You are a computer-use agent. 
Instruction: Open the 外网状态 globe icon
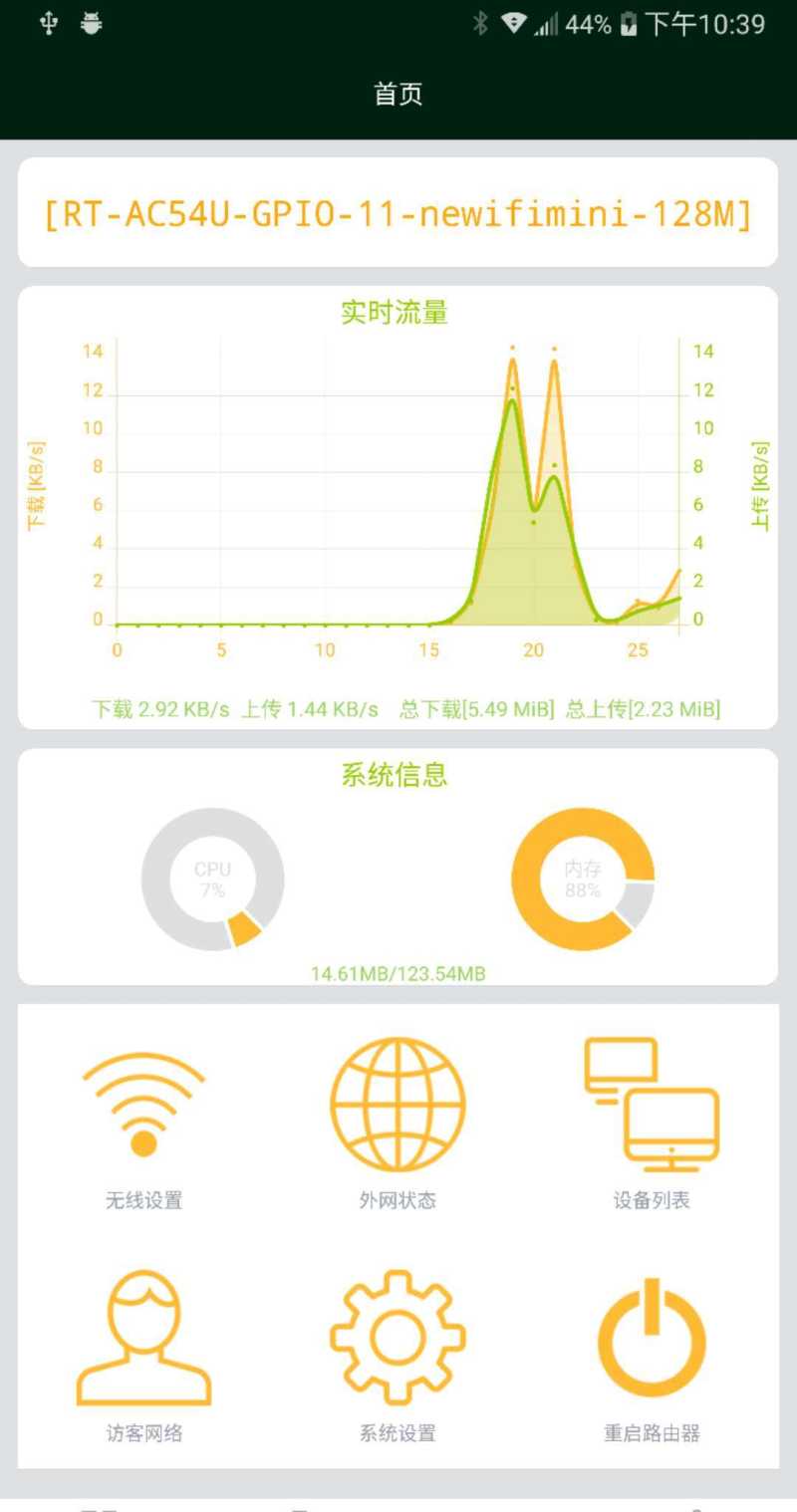[398, 1106]
